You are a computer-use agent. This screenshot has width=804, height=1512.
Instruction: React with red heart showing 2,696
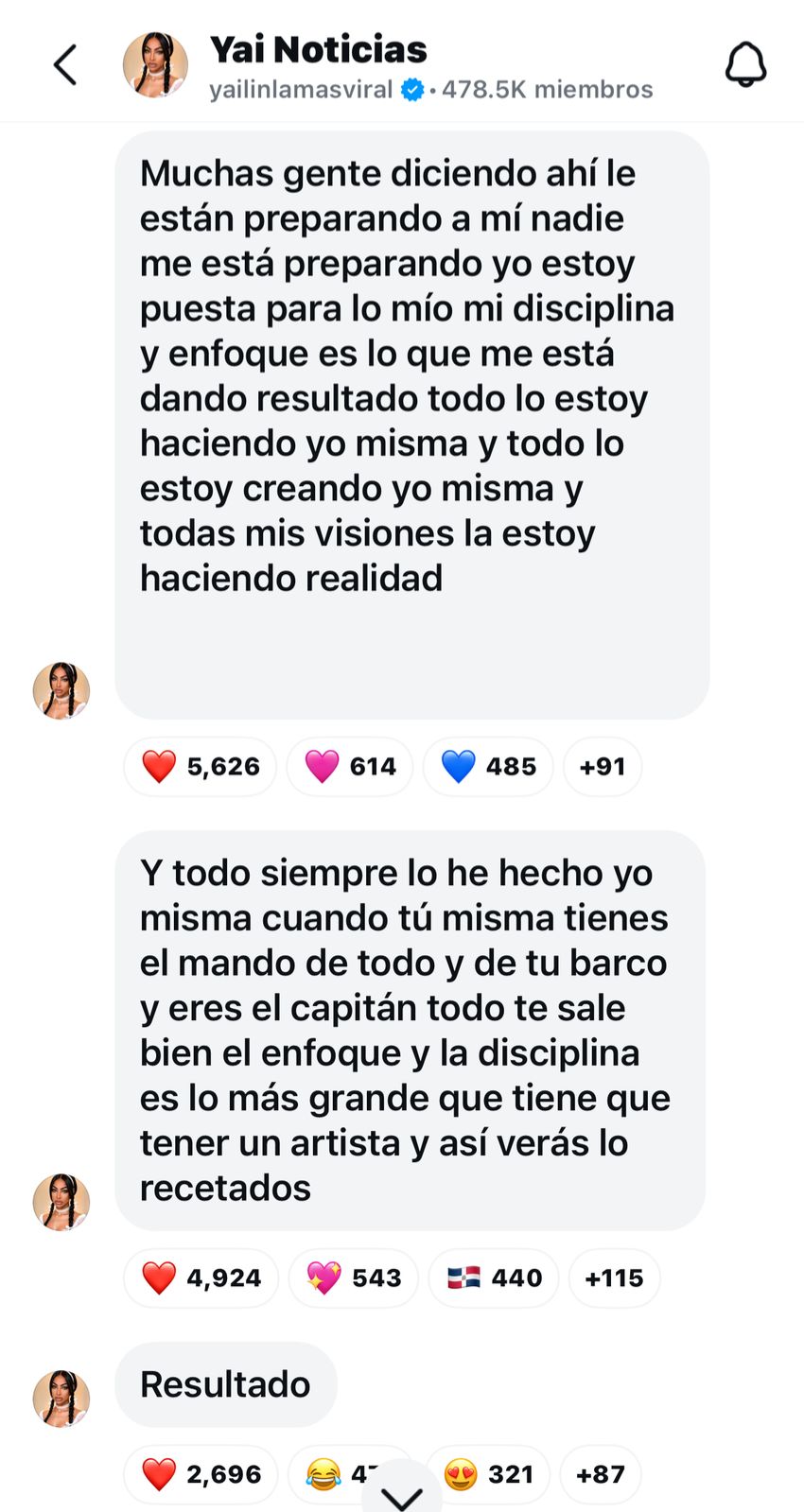point(201,1473)
